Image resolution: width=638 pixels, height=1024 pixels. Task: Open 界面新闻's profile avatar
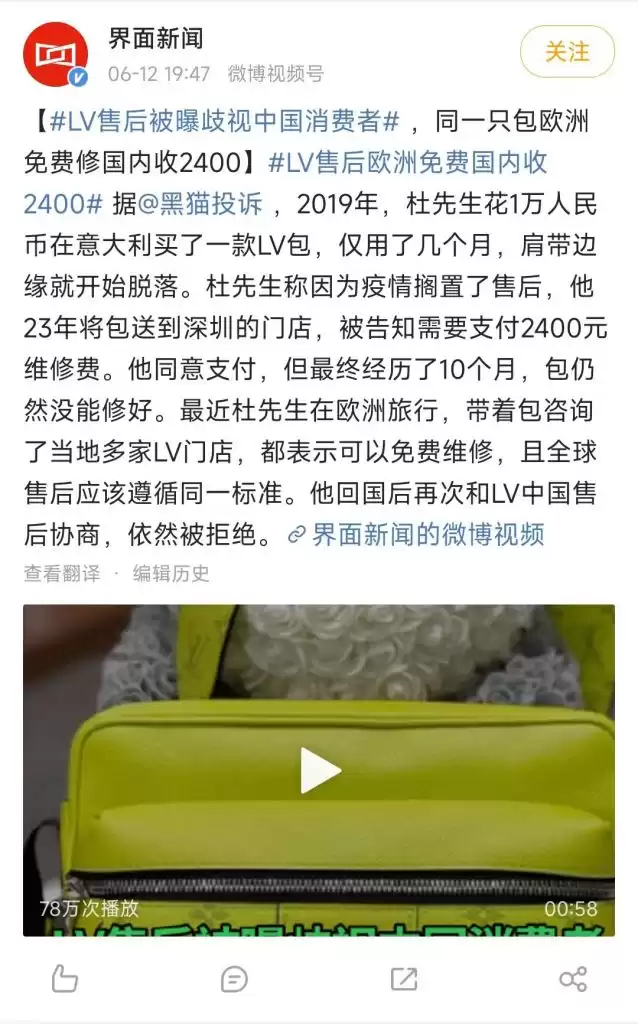coord(55,53)
